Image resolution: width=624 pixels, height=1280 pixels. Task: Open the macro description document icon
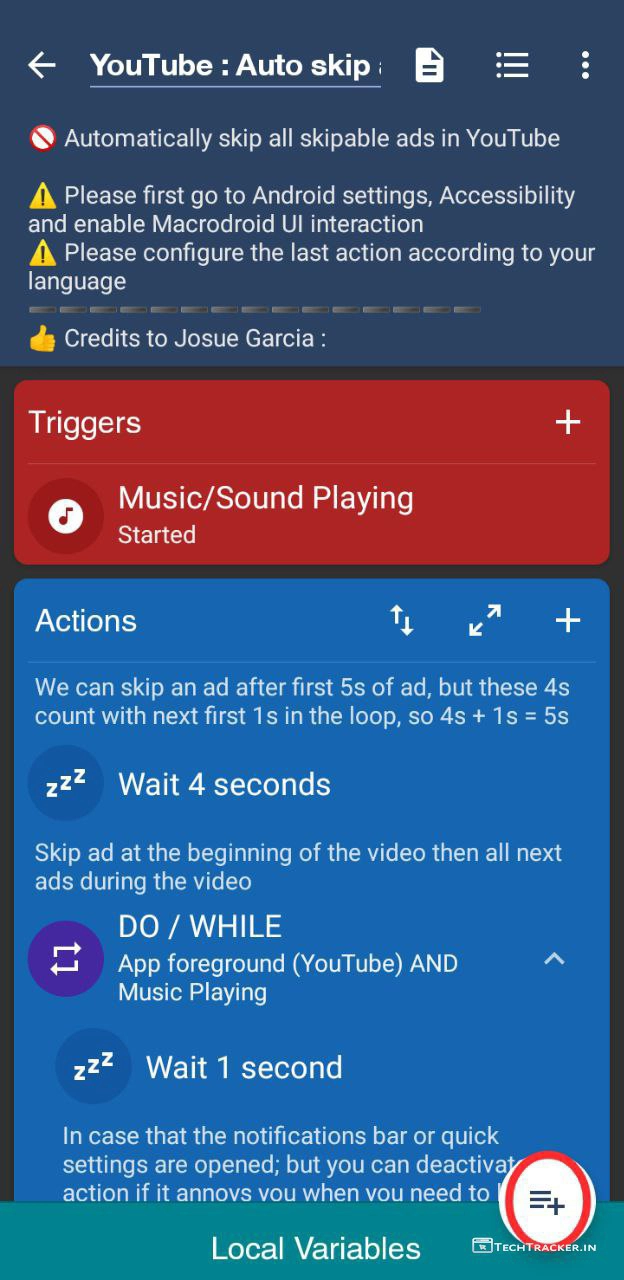point(429,66)
